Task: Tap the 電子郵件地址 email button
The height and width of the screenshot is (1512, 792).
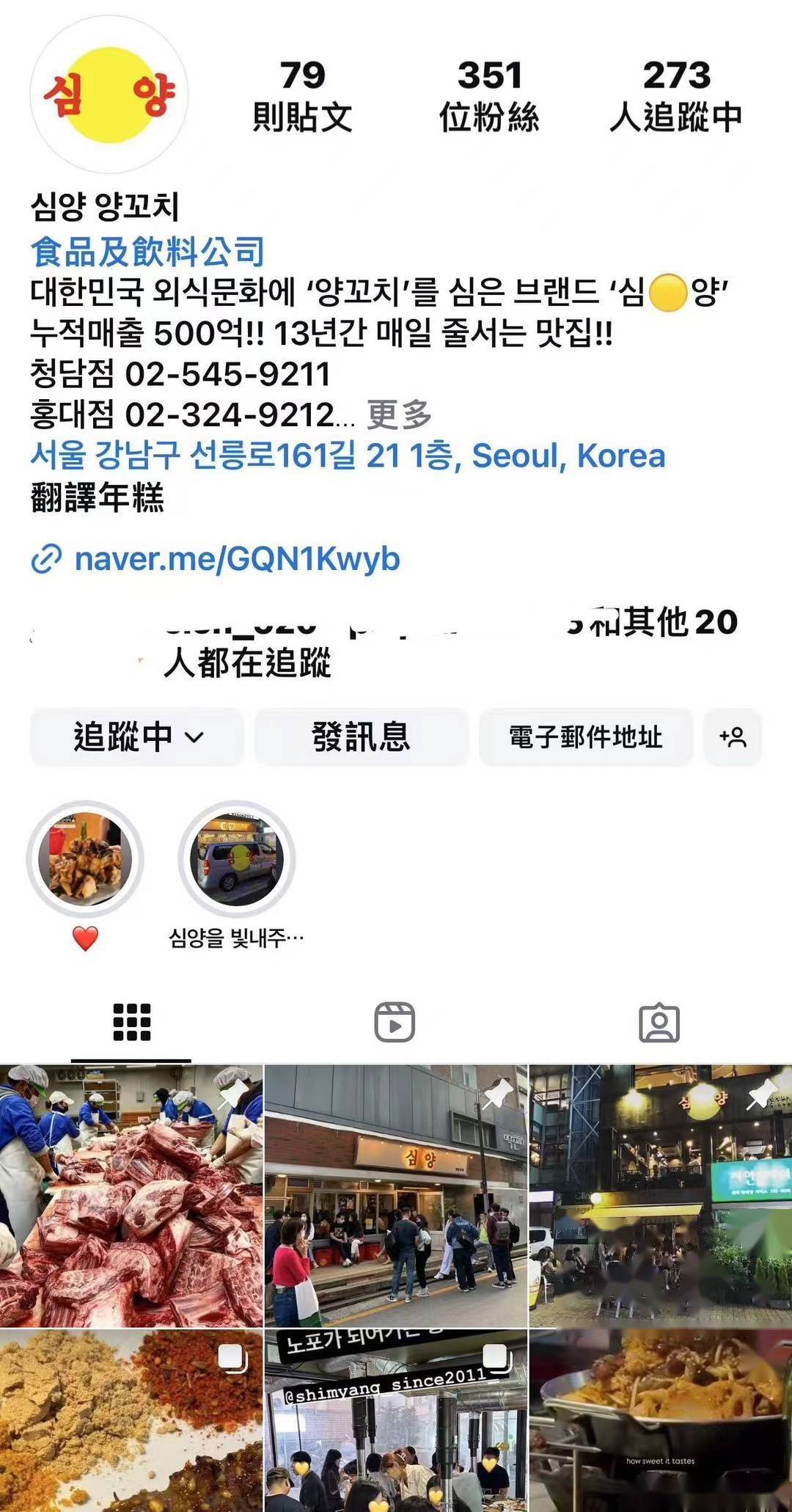Action: (585, 737)
